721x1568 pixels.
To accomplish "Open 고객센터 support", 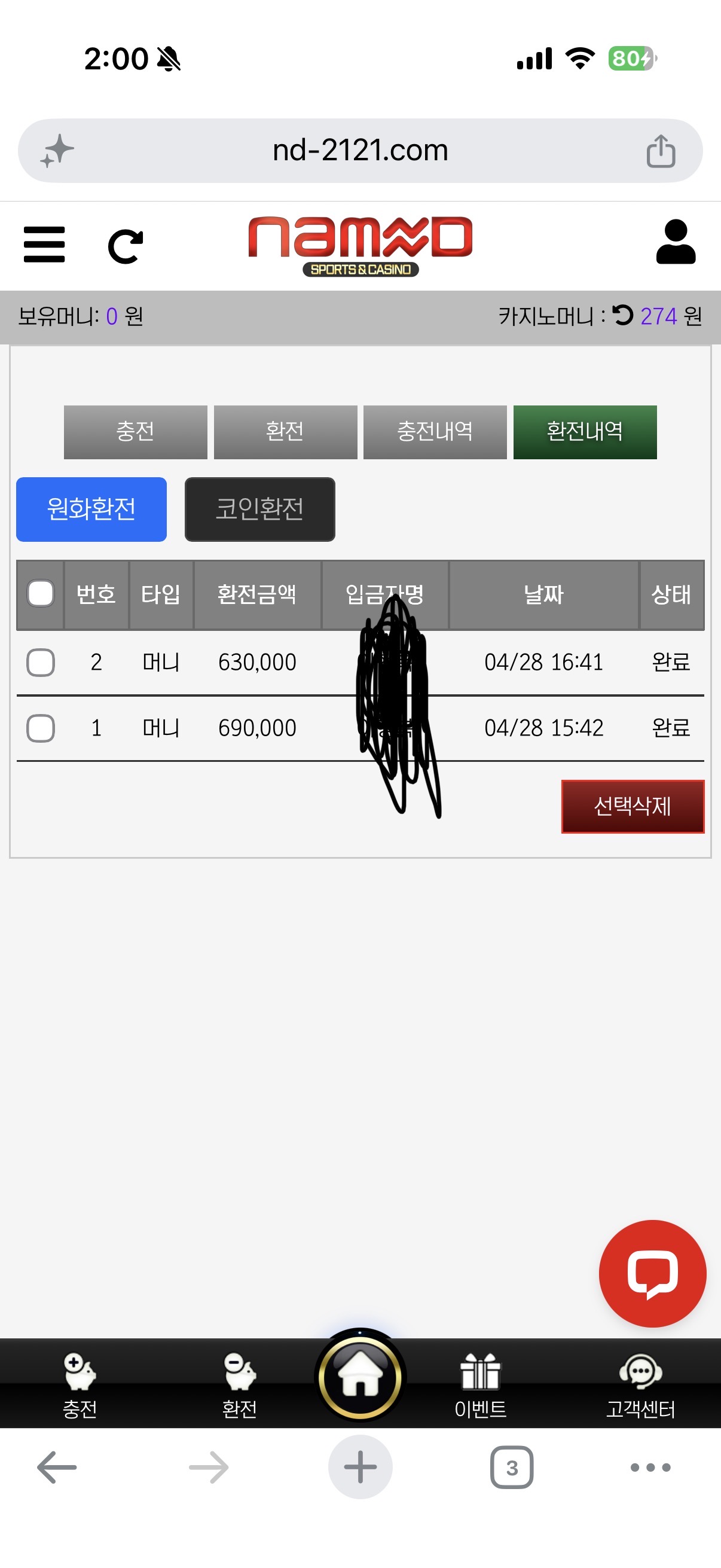I will [x=640, y=1386].
